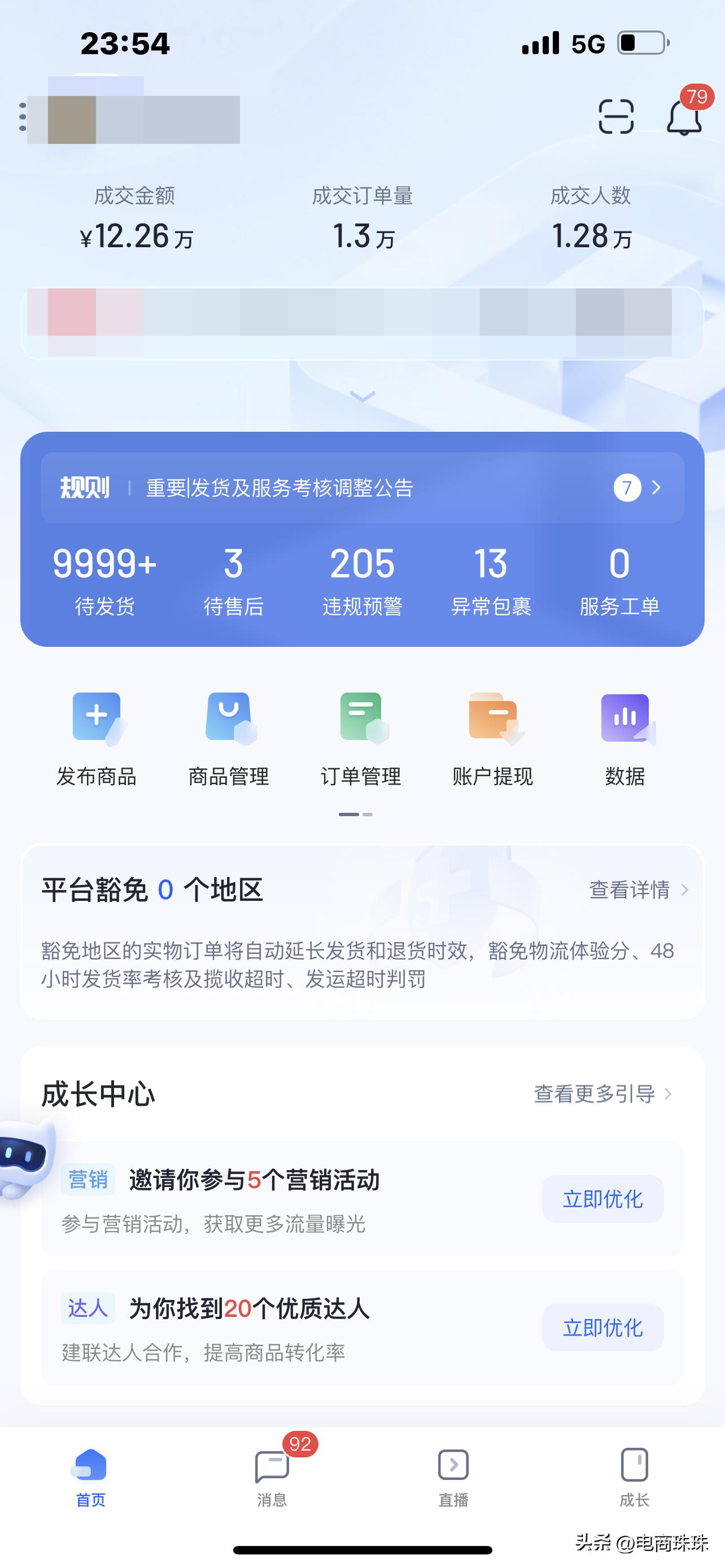Tap 立即优化 for marketing activities

(603, 1198)
